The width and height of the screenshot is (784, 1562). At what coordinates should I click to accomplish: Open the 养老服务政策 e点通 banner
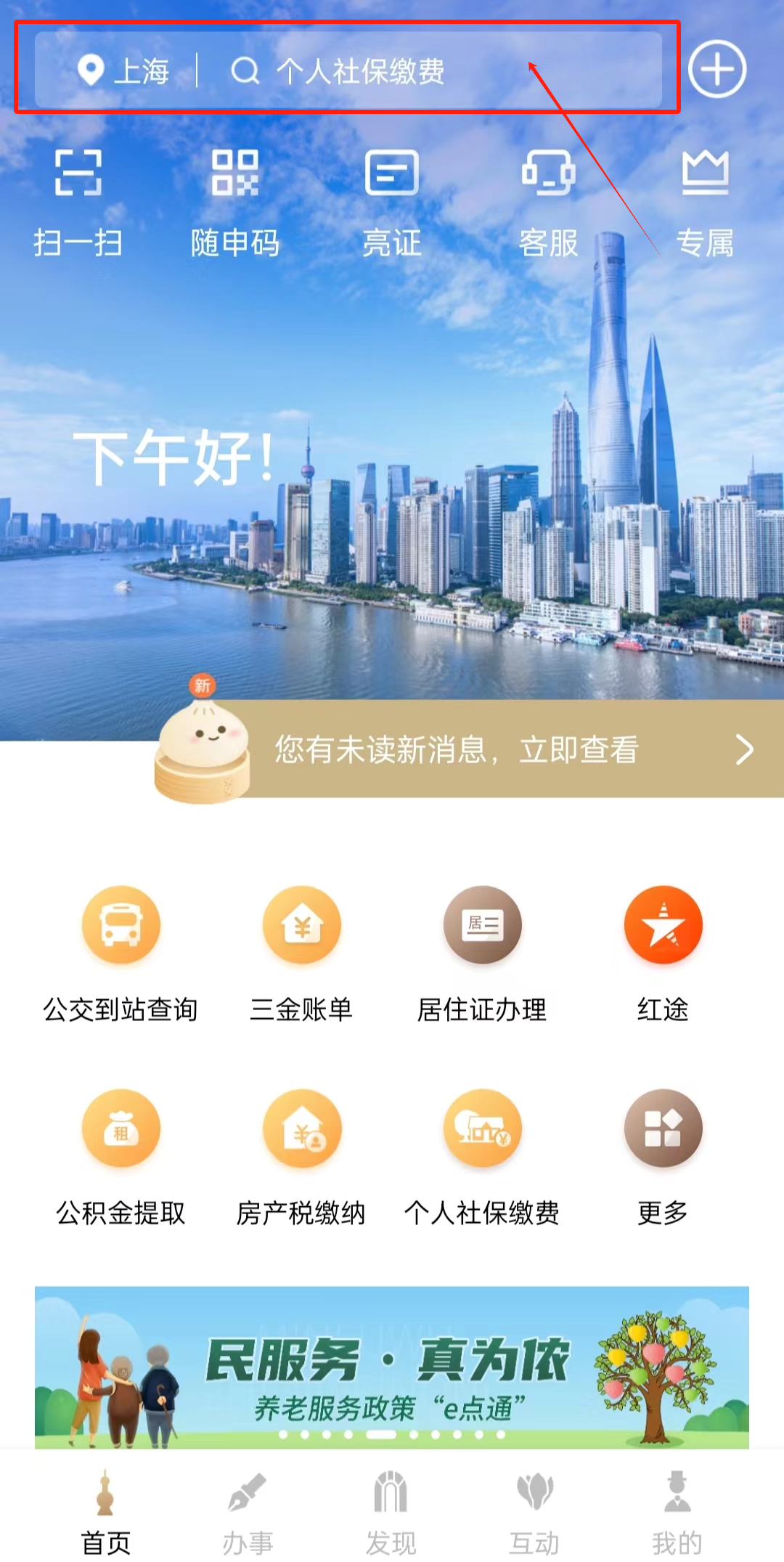[392, 1367]
